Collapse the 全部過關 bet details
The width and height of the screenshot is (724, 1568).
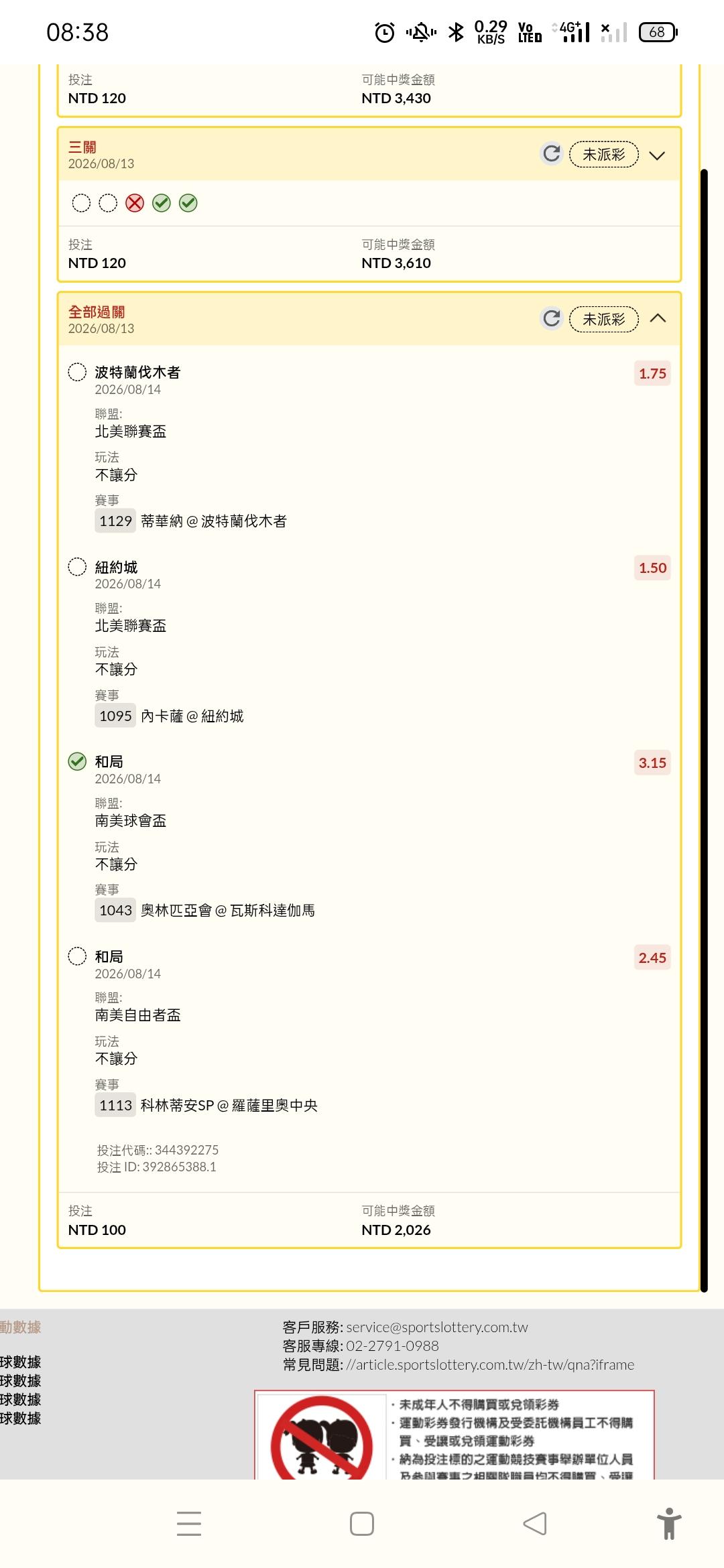coord(658,318)
